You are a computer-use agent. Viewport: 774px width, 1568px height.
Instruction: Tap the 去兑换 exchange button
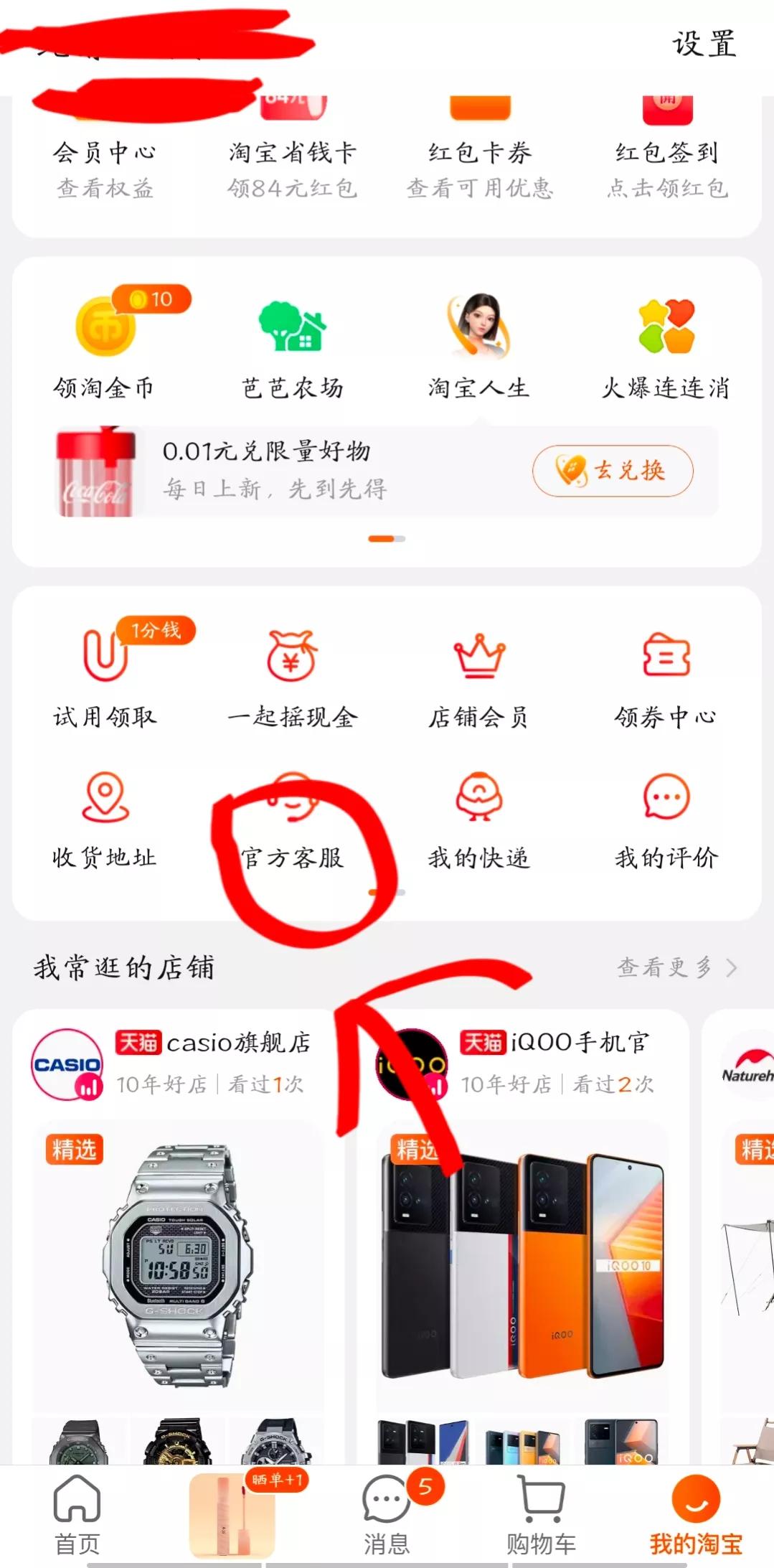pos(613,471)
